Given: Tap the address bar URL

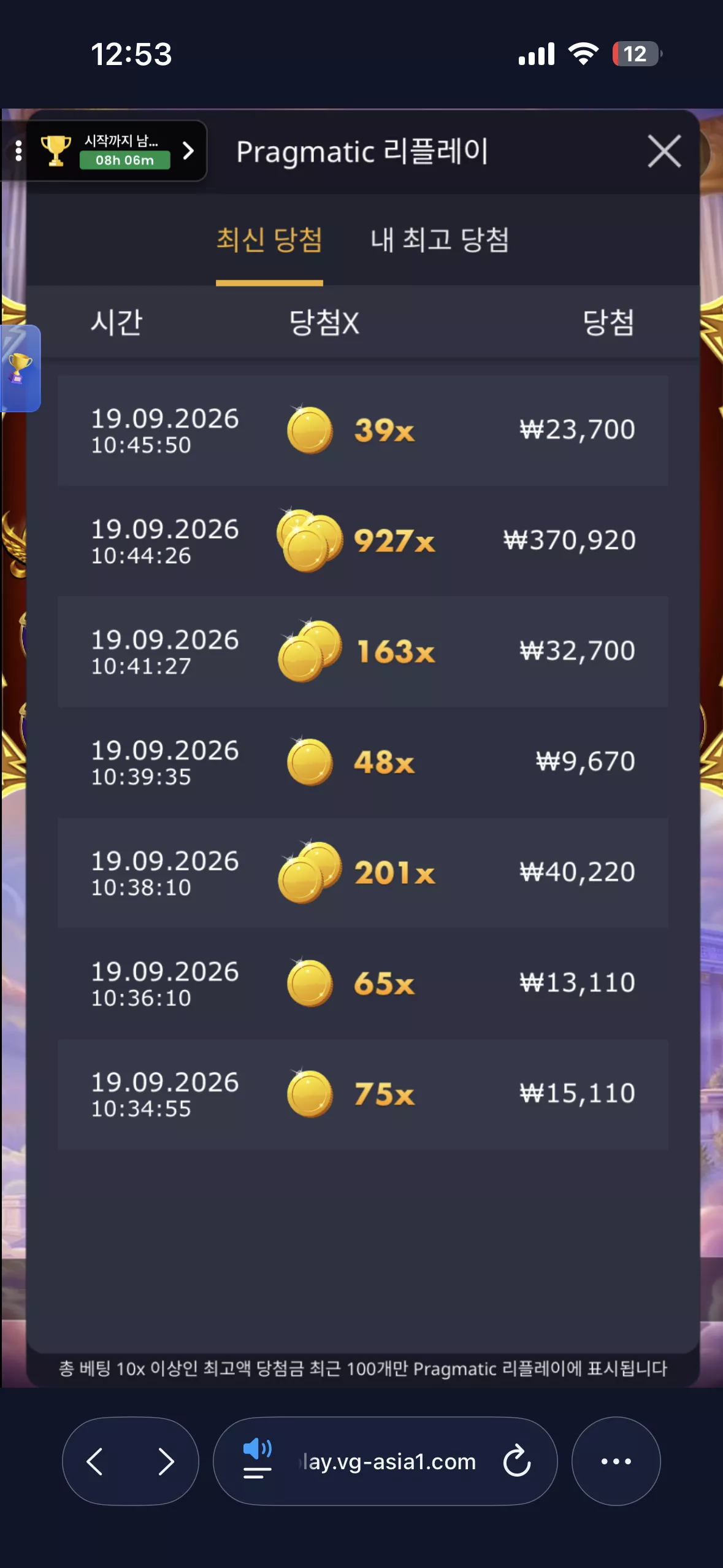Looking at the screenshot, I should (389, 1462).
